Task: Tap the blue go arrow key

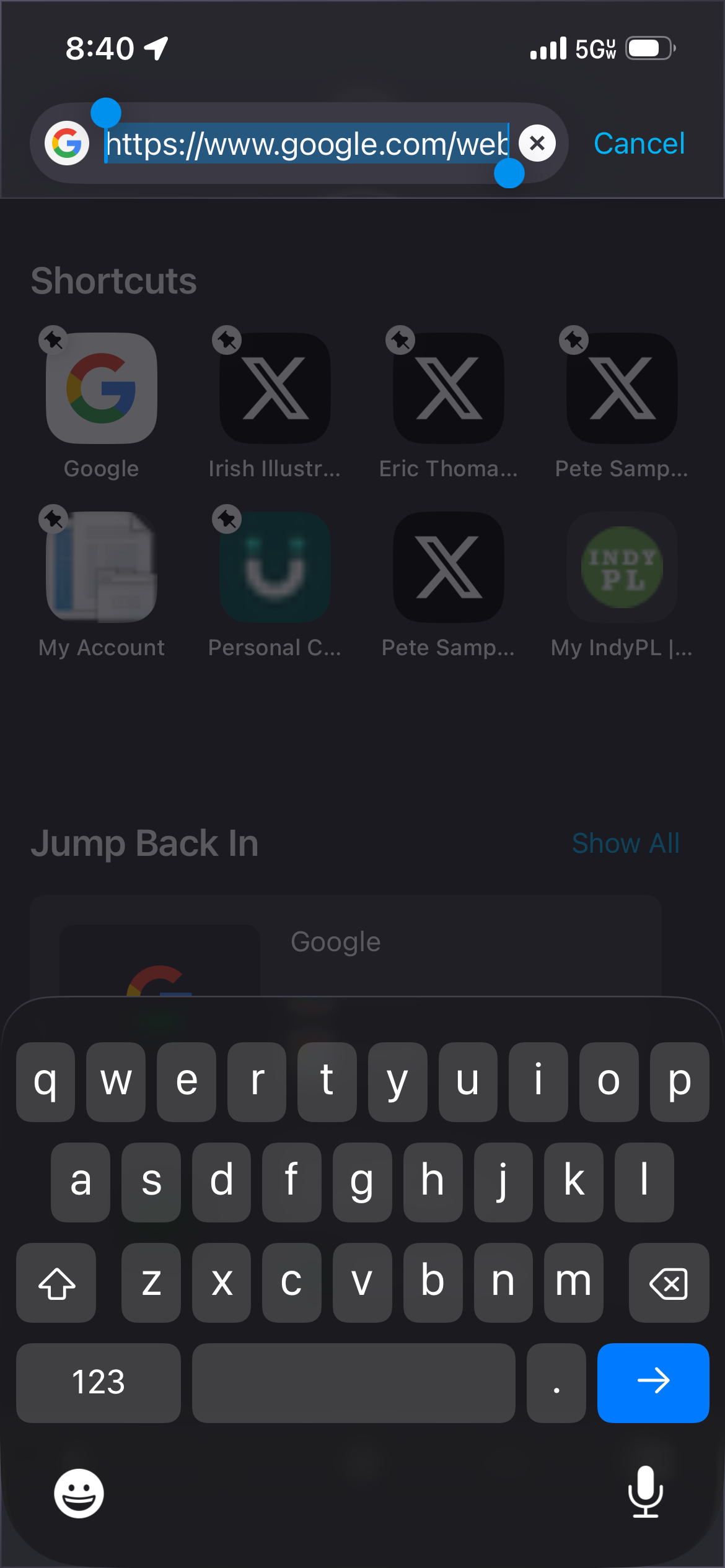Action: click(x=653, y=1382)
